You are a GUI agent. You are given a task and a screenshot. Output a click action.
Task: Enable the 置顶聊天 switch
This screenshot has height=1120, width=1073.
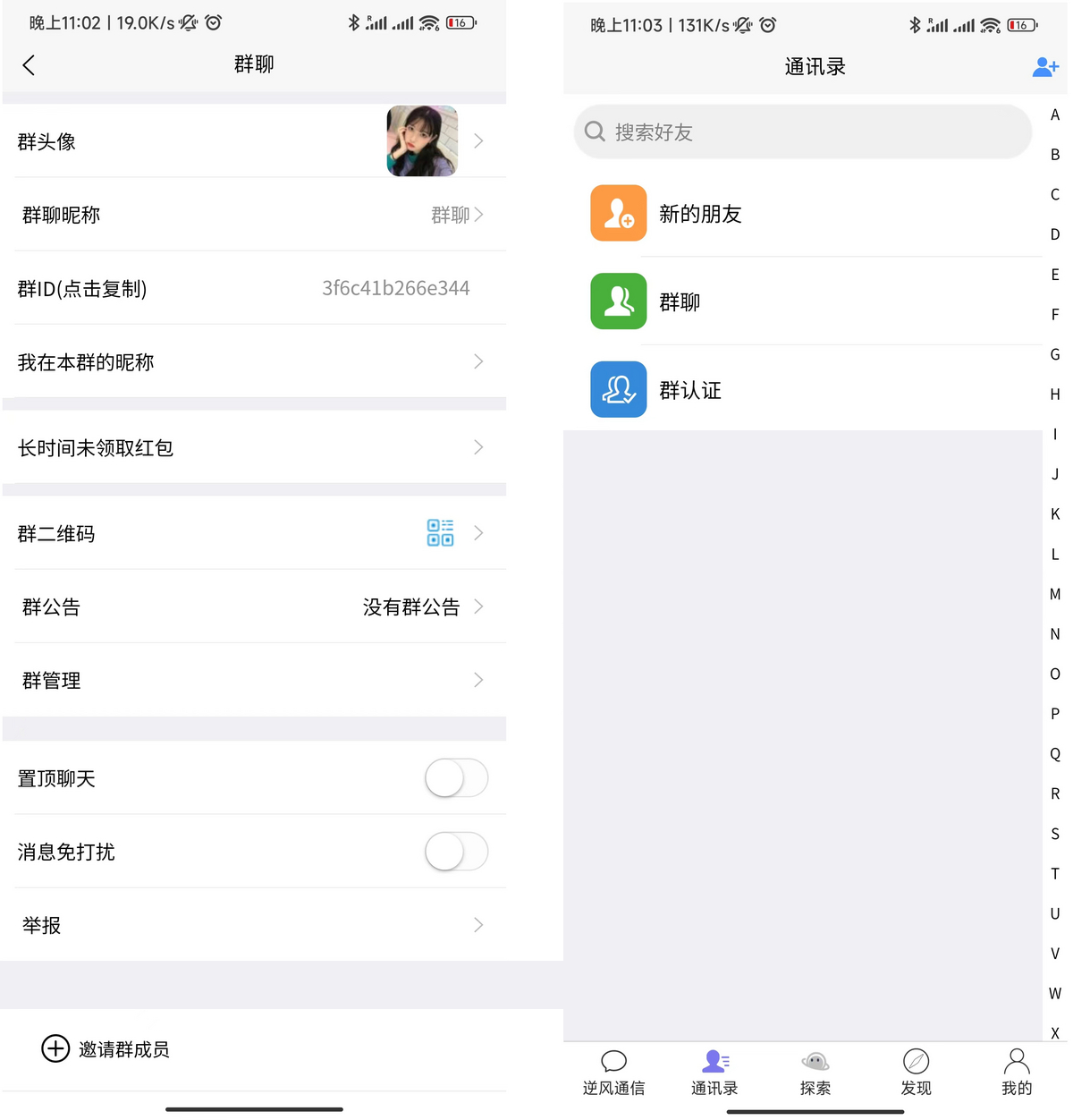point(456,778)
